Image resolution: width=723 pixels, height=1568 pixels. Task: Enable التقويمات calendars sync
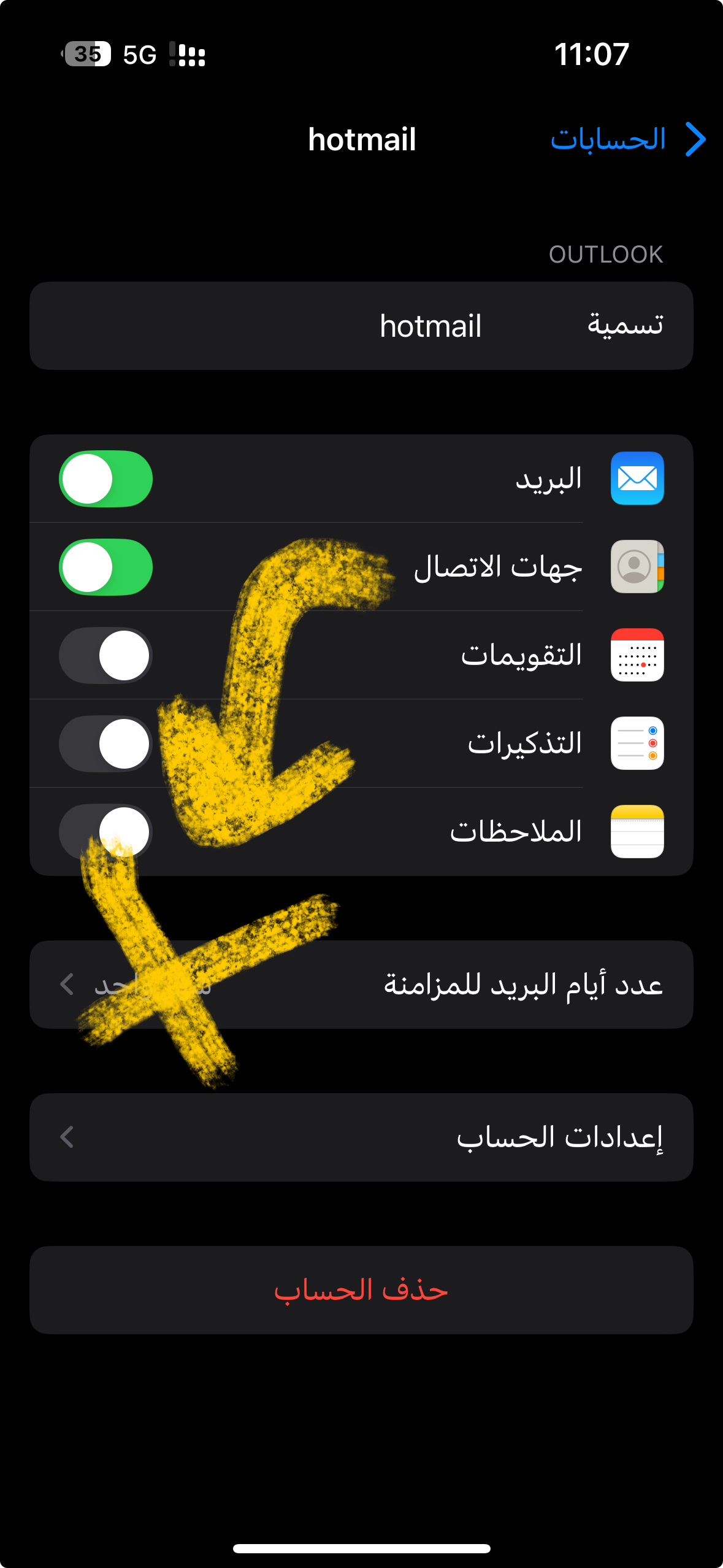[x=105, y=656]
